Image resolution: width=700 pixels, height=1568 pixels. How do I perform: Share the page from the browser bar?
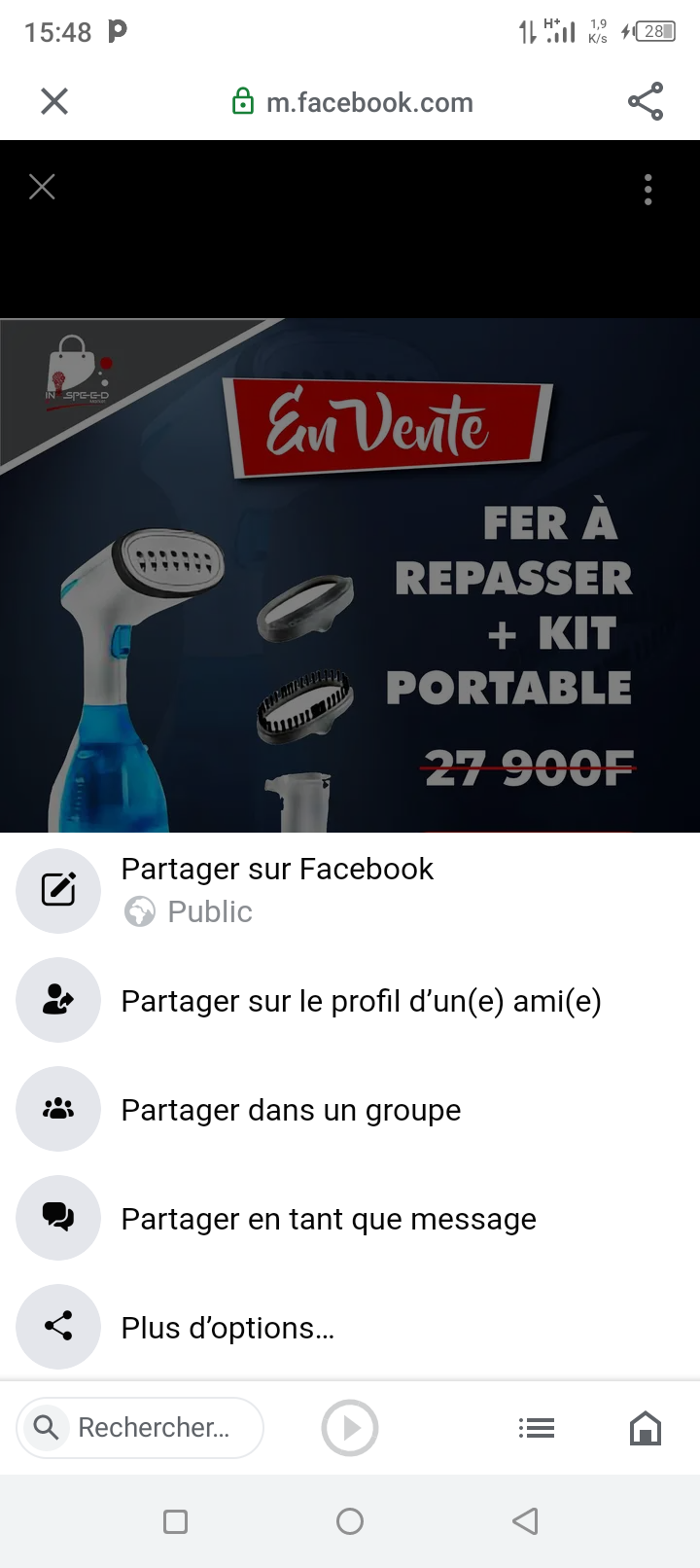tap(646, 101)
